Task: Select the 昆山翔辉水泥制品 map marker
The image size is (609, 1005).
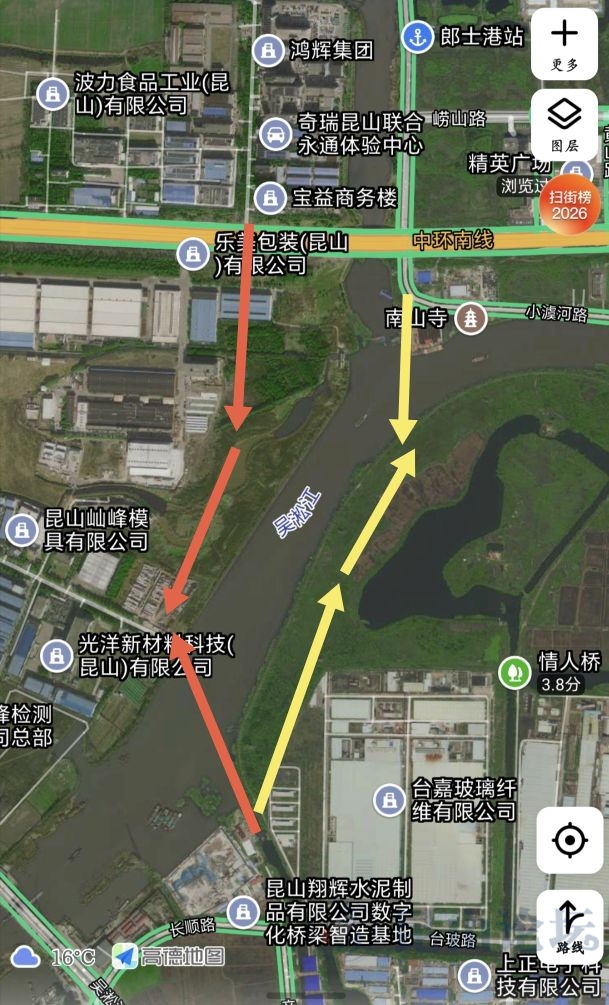Action: point(240,910)
